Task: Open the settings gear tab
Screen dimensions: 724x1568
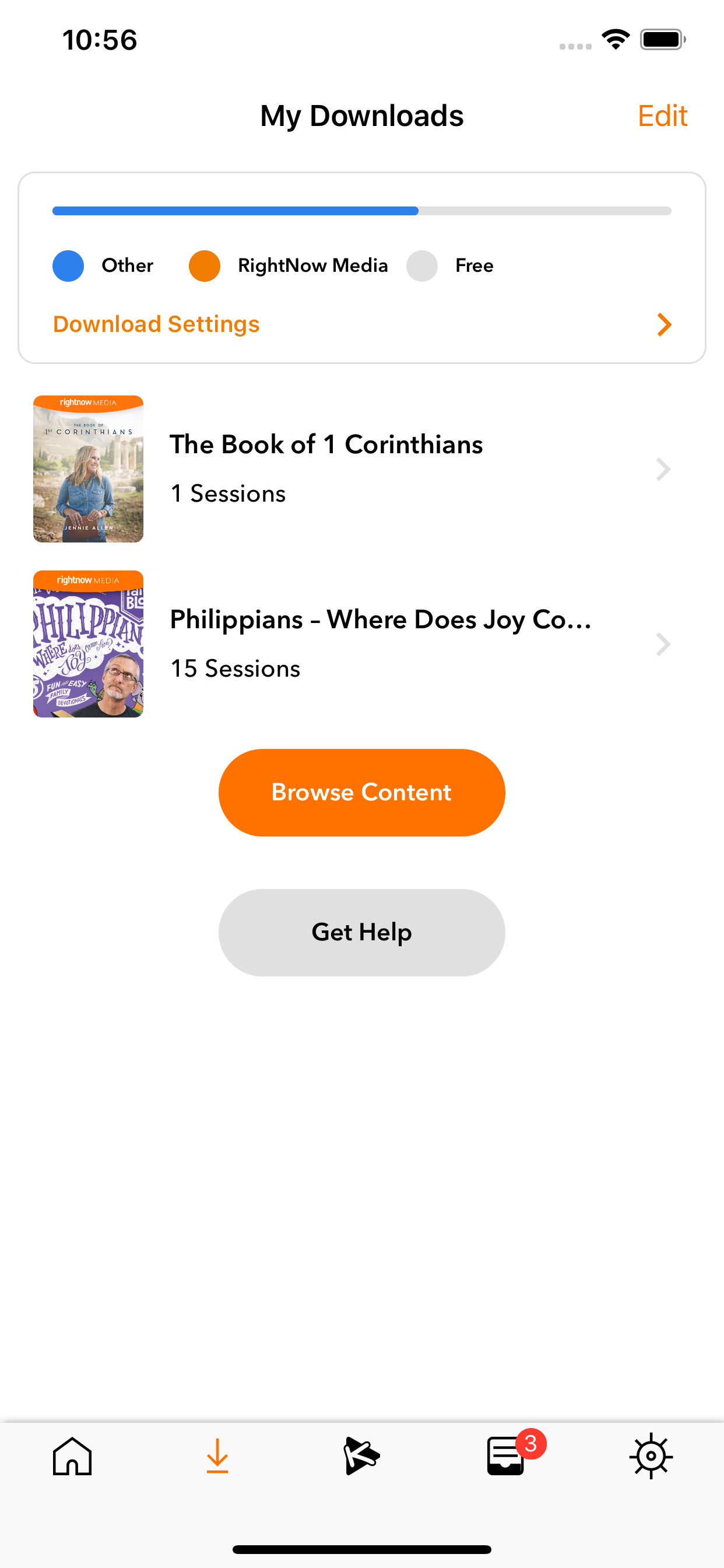Action: 651,1456
